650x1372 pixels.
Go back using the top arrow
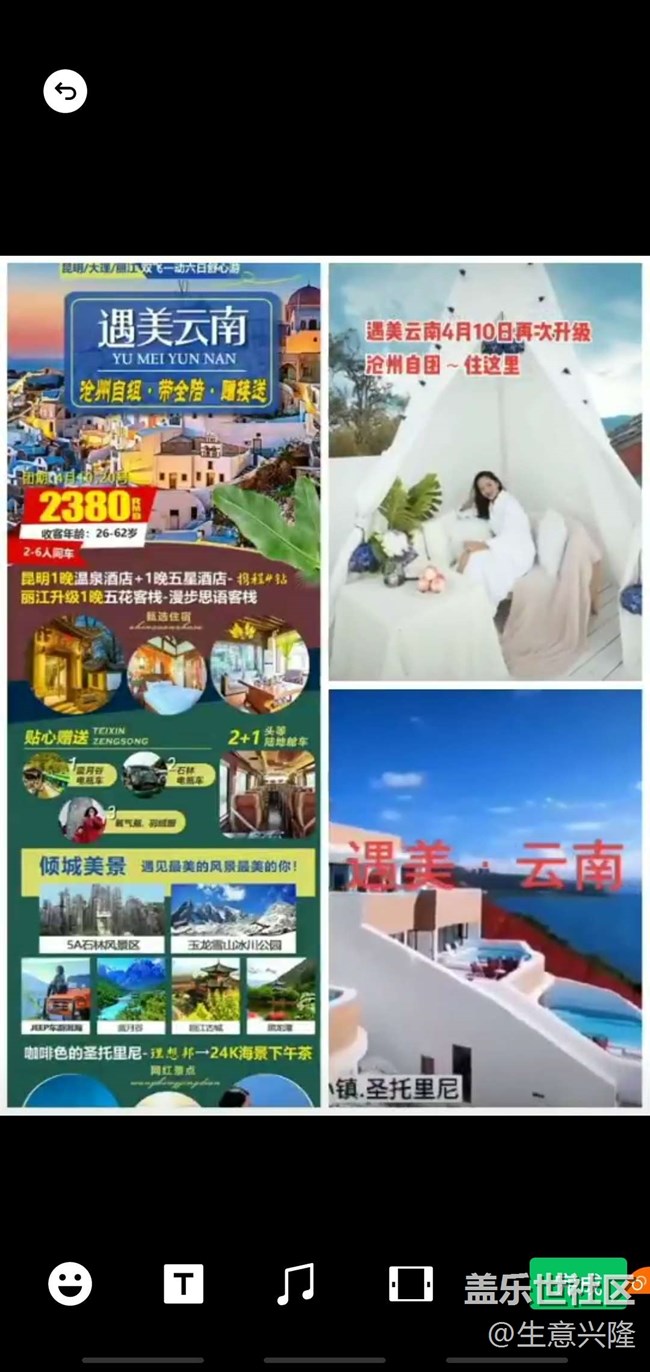click(65, 92)
